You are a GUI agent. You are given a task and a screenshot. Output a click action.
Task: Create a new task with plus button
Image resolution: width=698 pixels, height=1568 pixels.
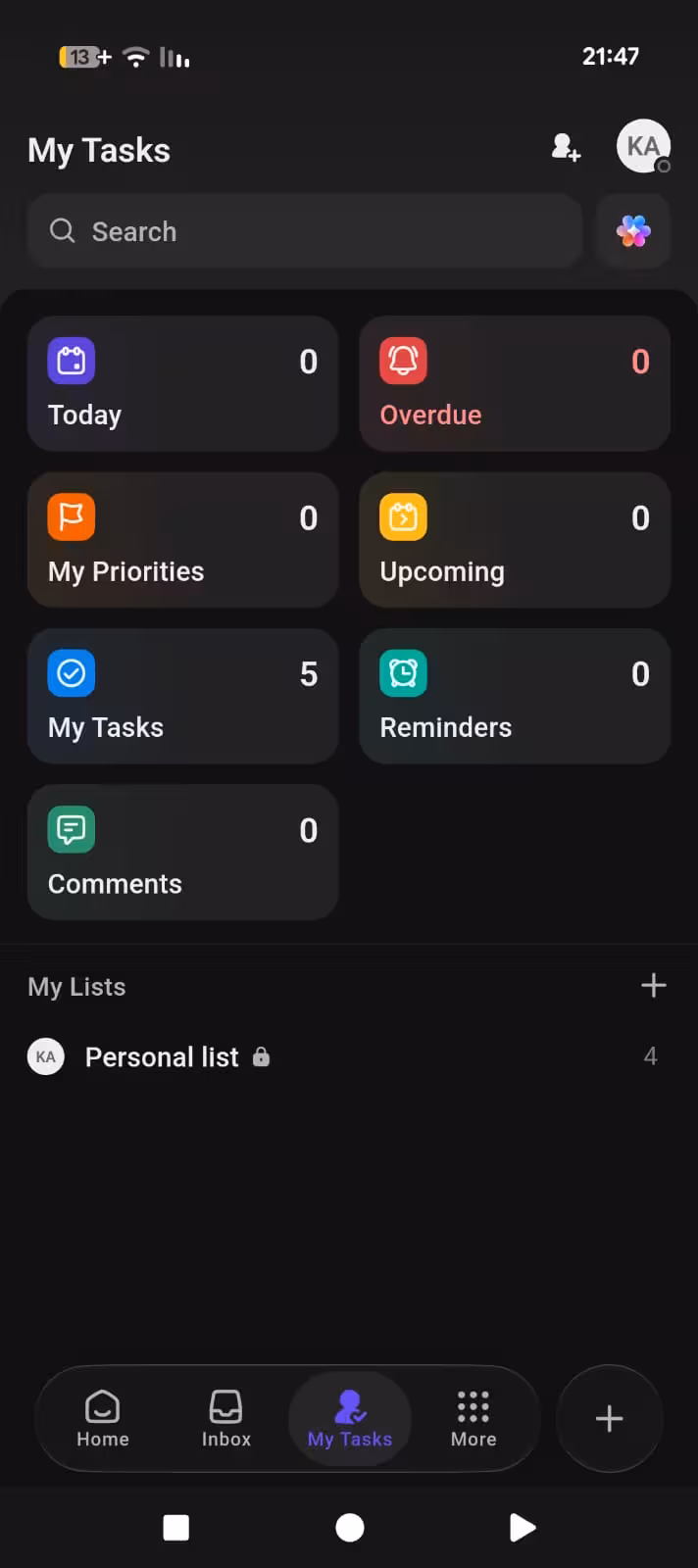tap(609, 1418)
